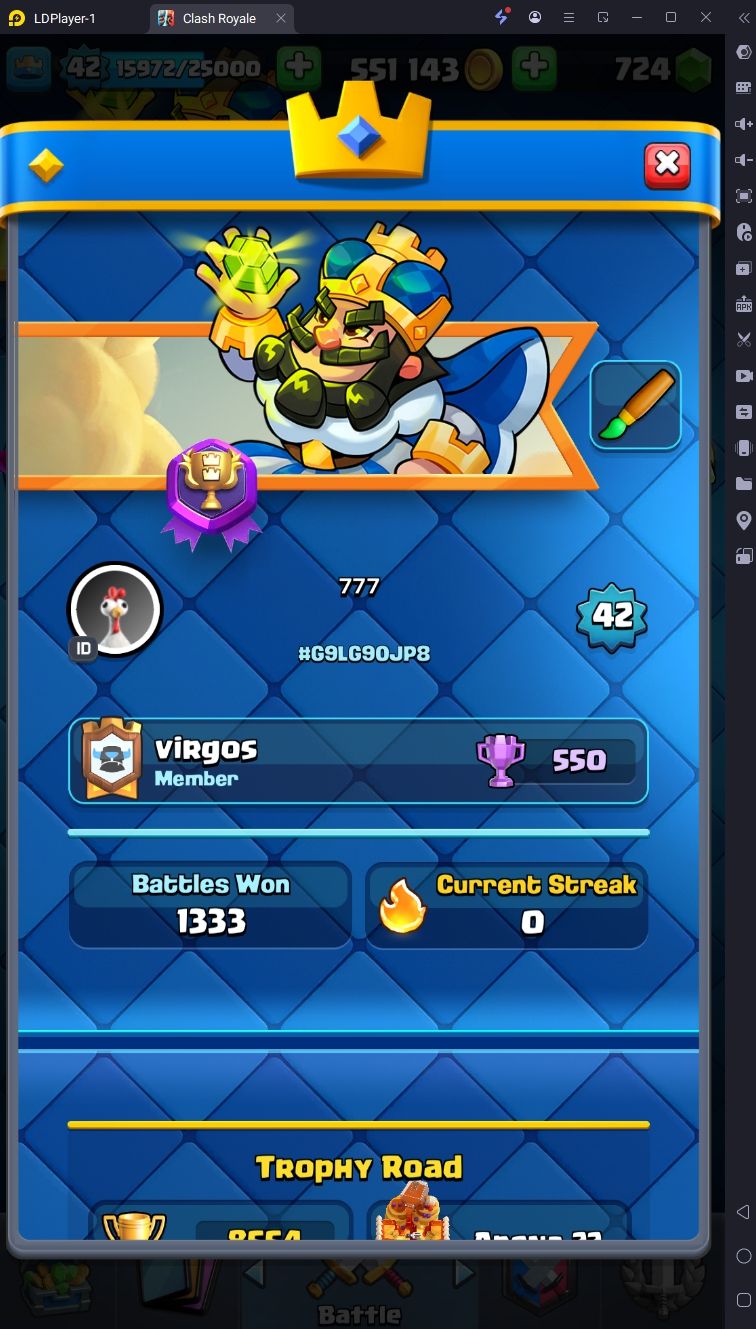Viewport: 756px width, 1329px height.
Task: Minimize the LDPlayer window
Action: 637,17
